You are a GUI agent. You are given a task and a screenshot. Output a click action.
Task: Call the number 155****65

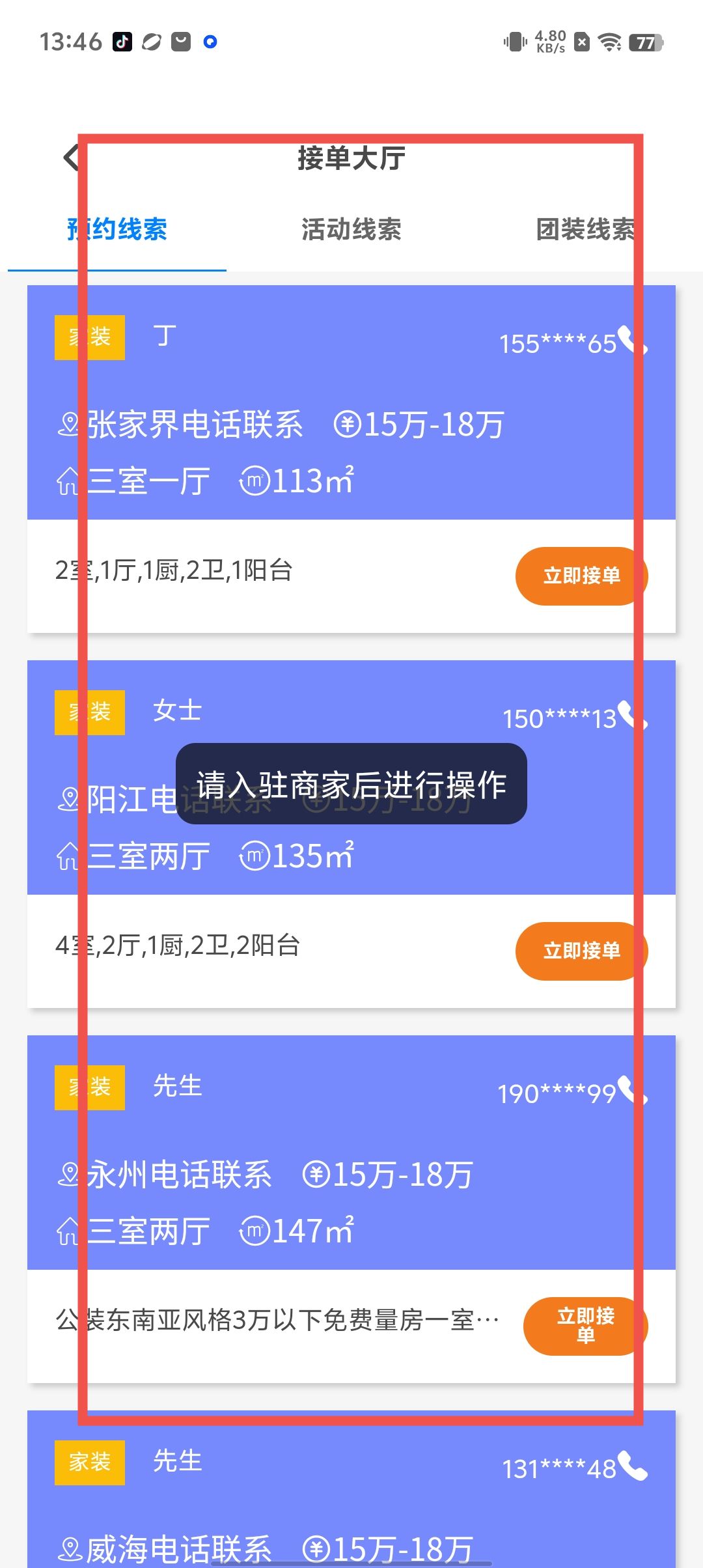tap(633, 341)
